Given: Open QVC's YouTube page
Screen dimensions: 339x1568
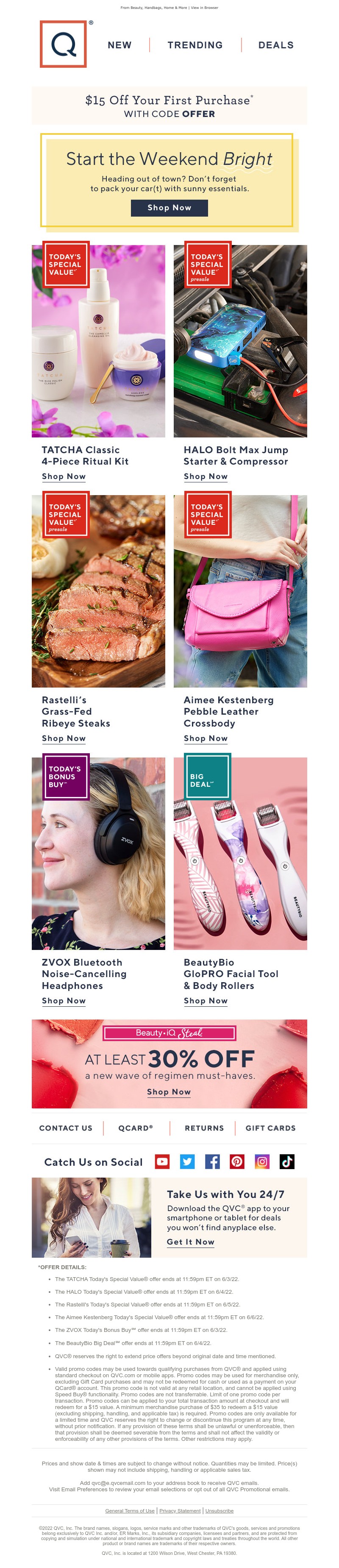Looking at the screenshot, I should tap(162, 1161).
